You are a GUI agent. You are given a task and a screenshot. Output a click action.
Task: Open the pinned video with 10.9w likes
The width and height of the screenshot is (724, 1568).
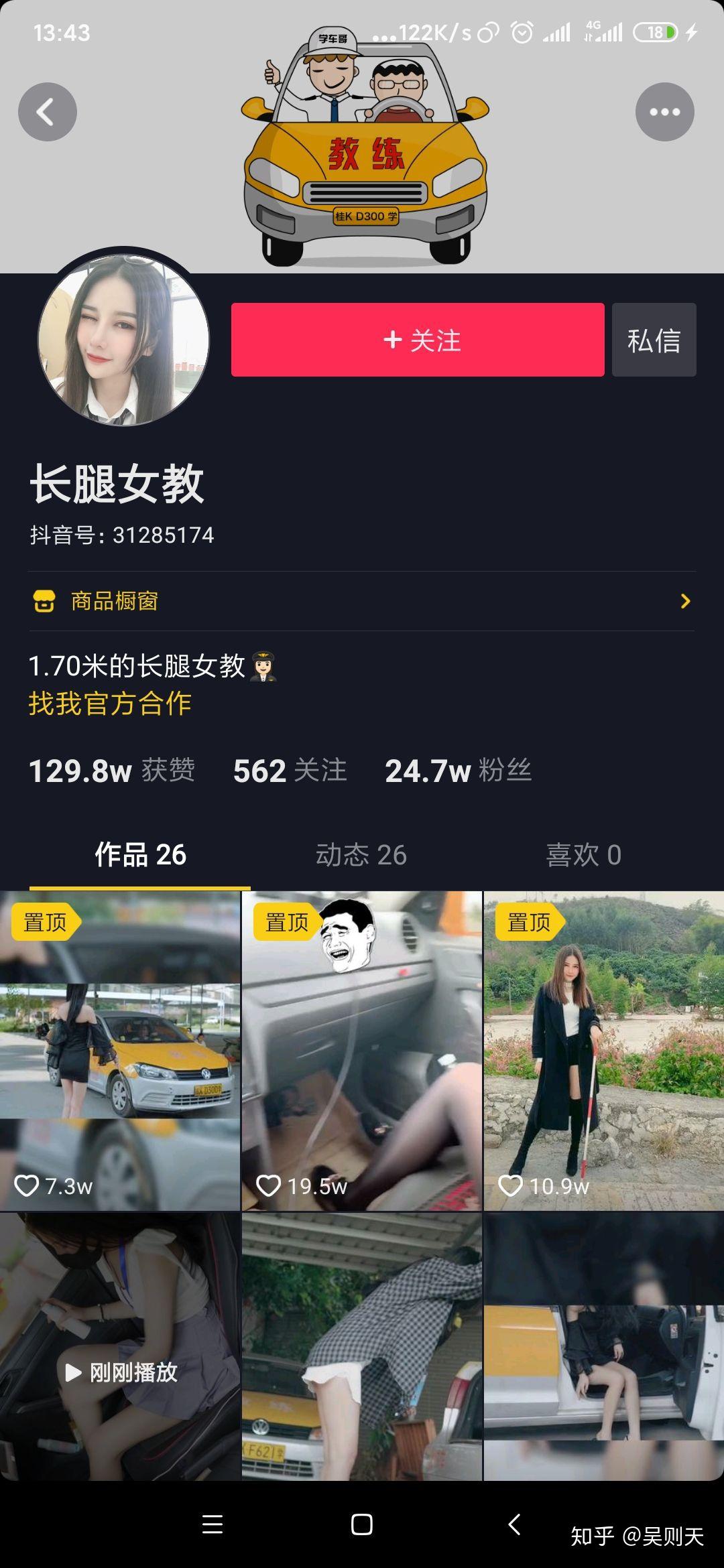tap(603, 1050)
